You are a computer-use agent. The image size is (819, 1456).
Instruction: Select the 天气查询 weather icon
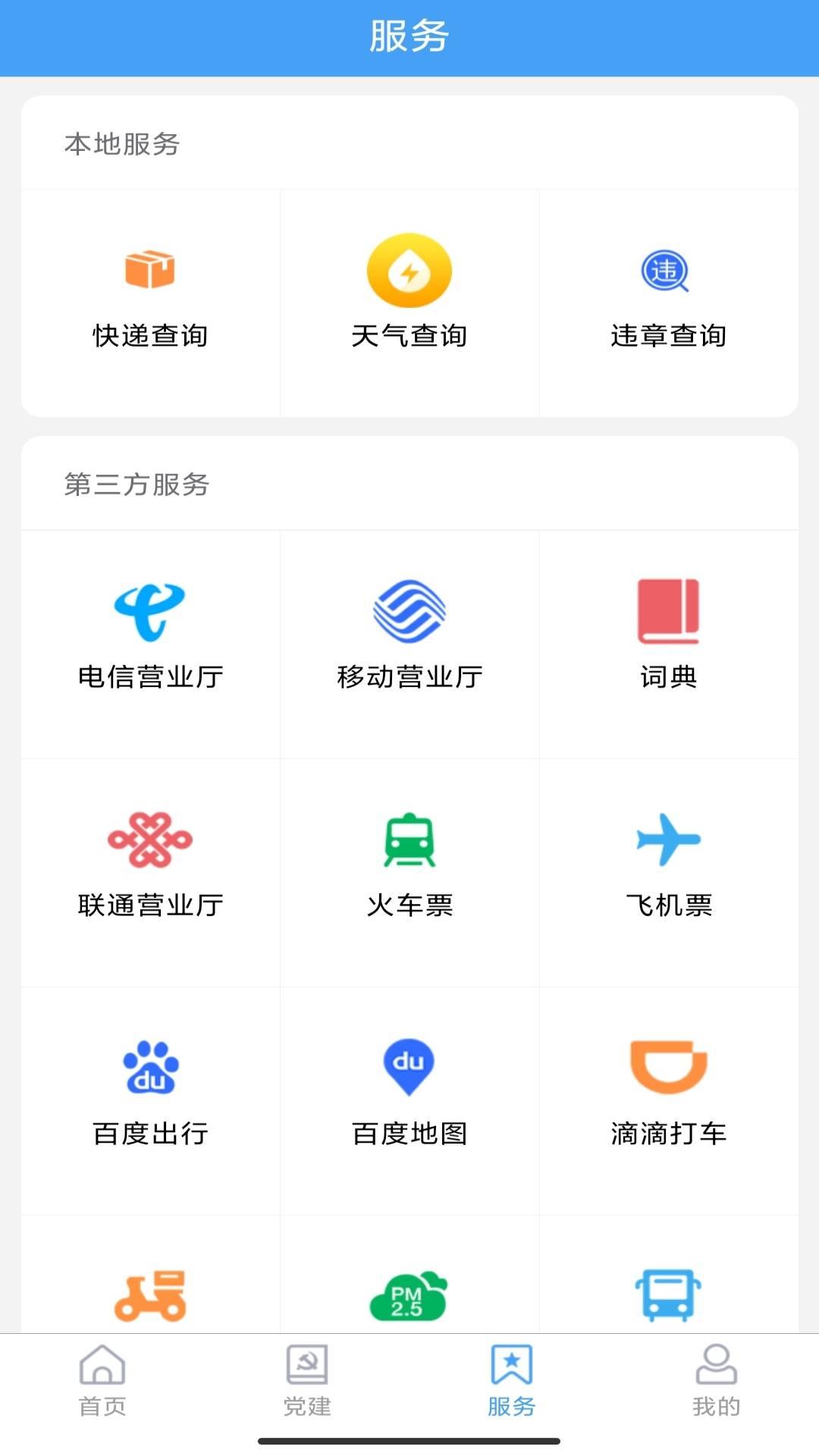[409, 269]
